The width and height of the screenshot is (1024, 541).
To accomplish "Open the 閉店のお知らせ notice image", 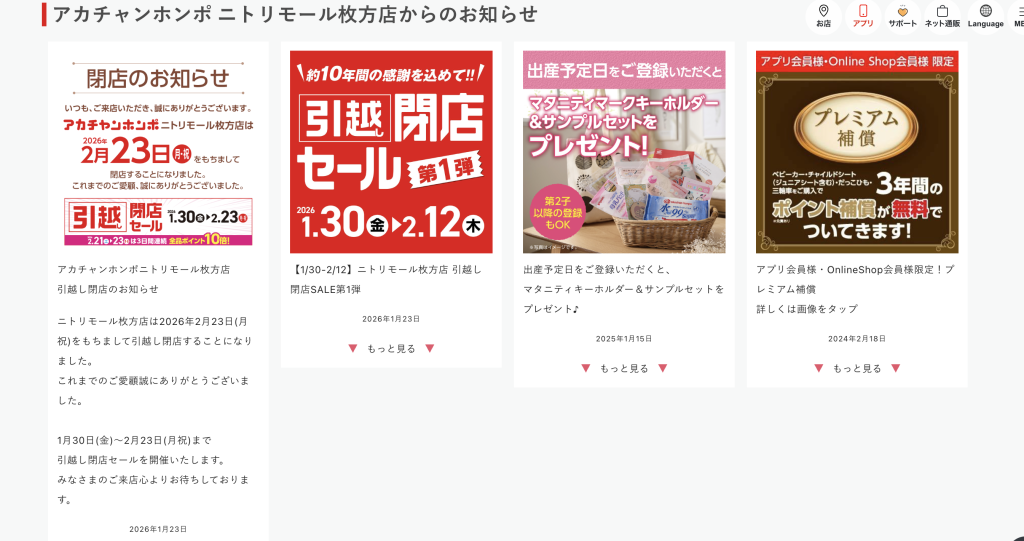I will 158,152.
